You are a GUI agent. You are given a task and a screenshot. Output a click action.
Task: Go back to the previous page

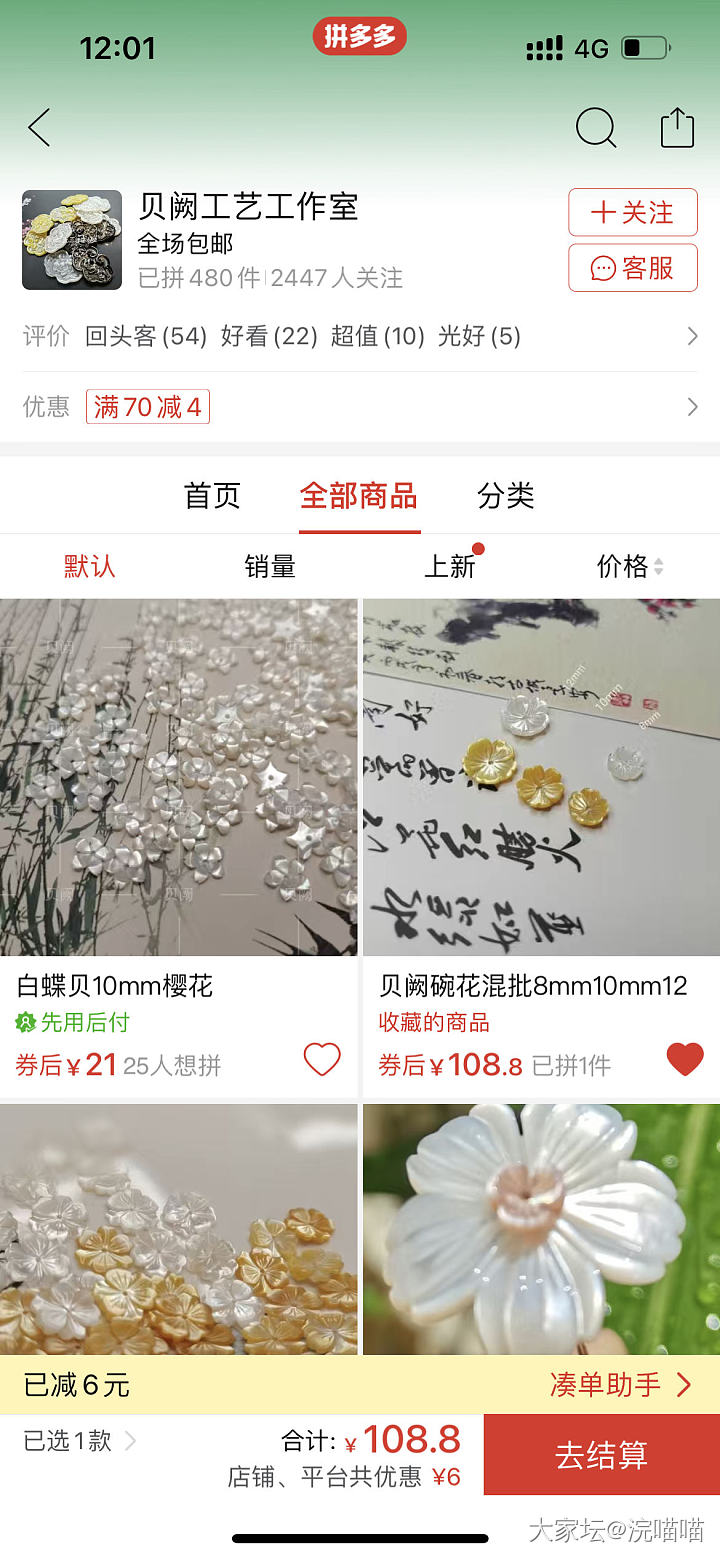tap(39, 128)
